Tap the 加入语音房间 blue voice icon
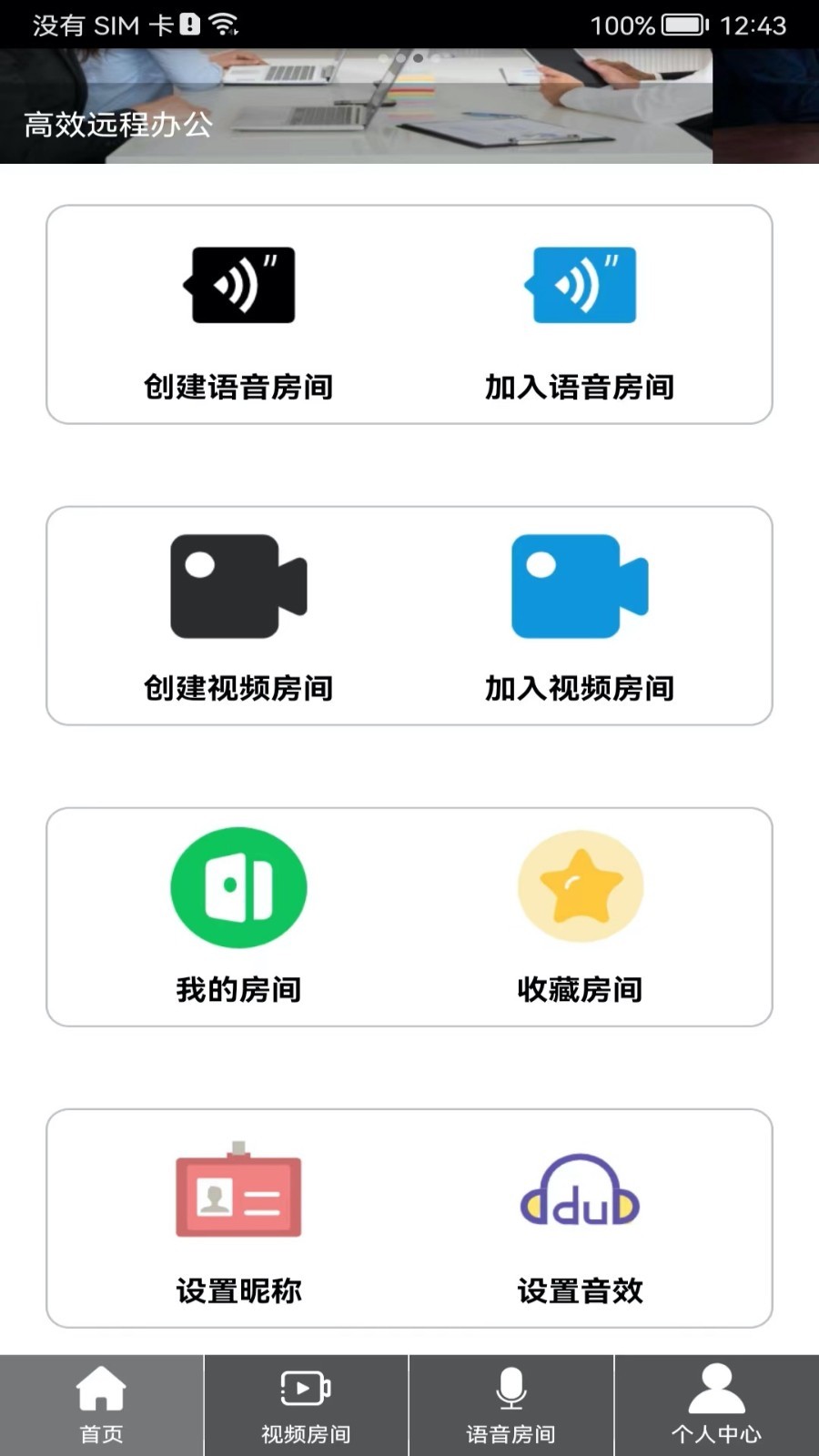Viewport: 819px width, 1456px height. click(x=580, y=285)
